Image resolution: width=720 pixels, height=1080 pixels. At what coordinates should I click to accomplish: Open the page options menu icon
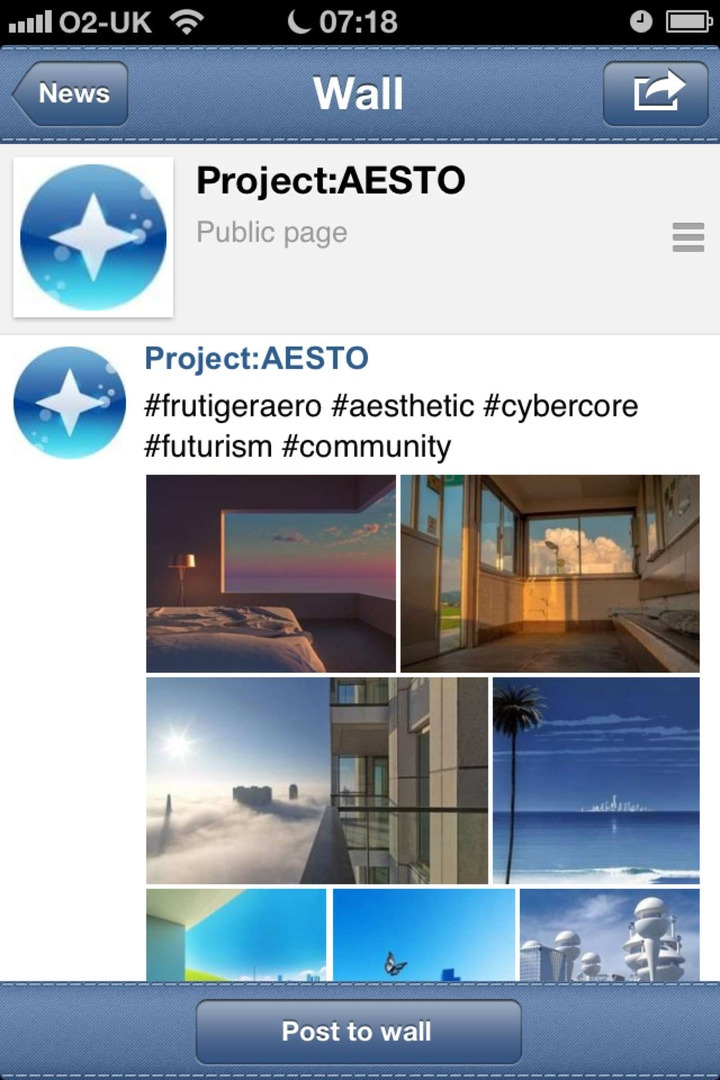pyautogui.click(x=688, y=237)
